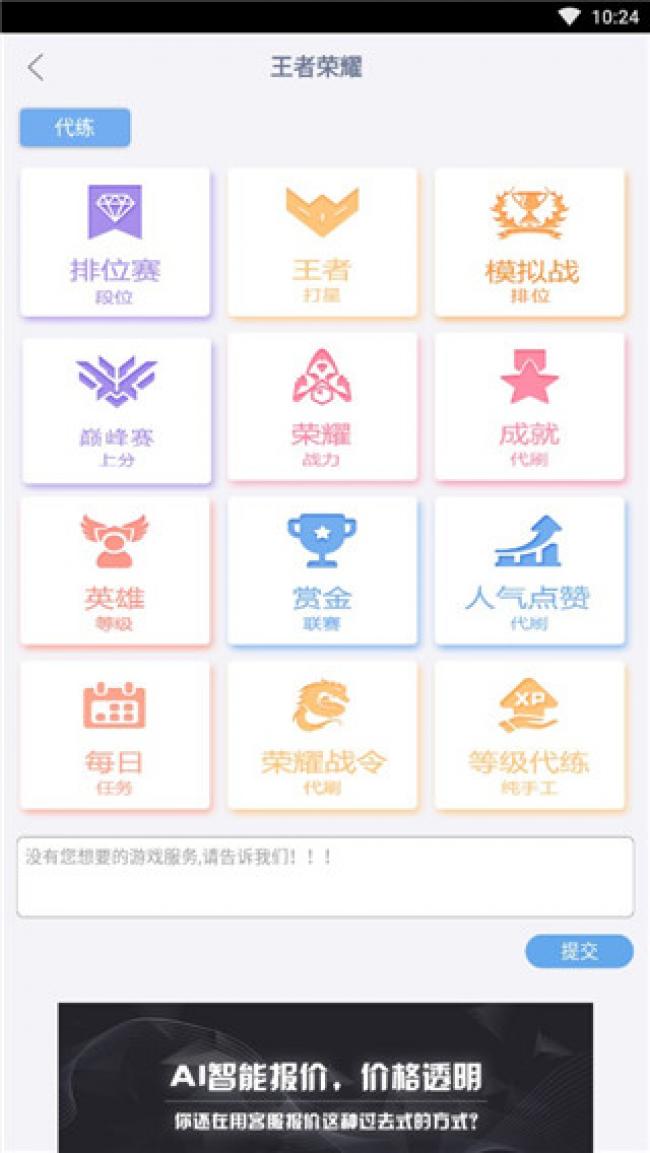650x1153 pixels.
Task: Select the 荣耀 战力 service
Action: click(322, 408)
